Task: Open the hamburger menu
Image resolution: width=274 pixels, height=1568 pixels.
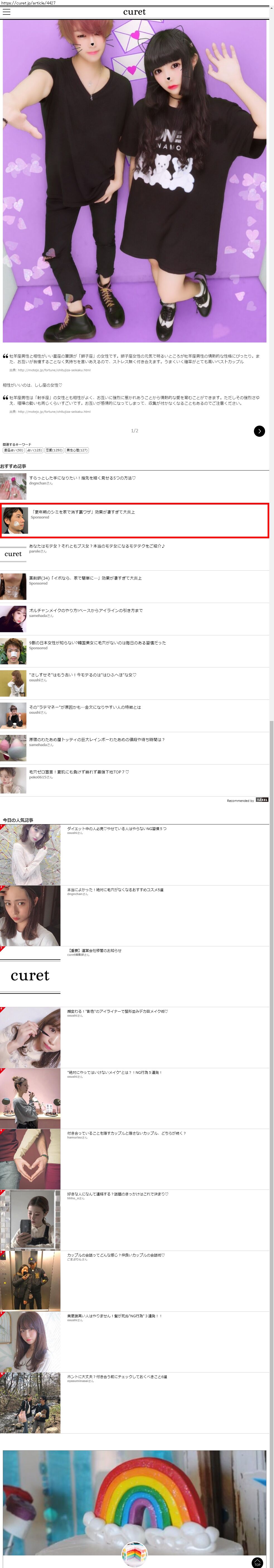Action: 7,11
